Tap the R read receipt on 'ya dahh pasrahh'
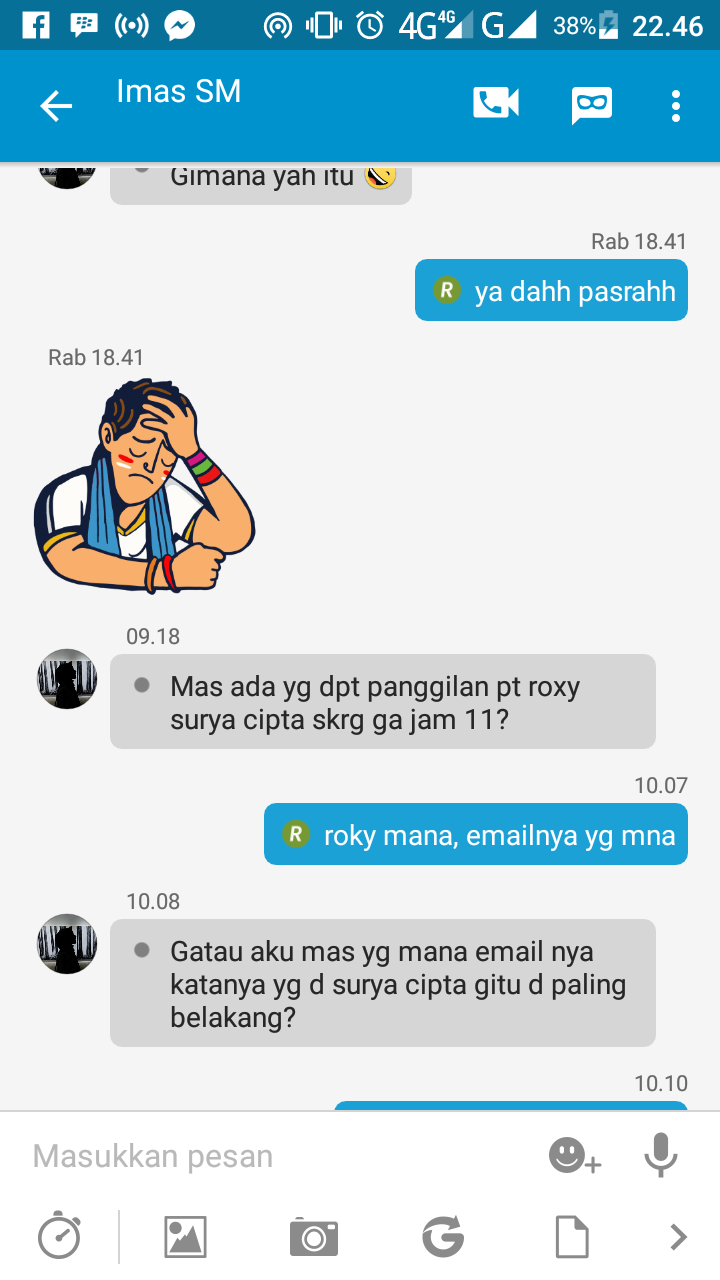This screenshot has height=1280, width=720. coord(444,290)
